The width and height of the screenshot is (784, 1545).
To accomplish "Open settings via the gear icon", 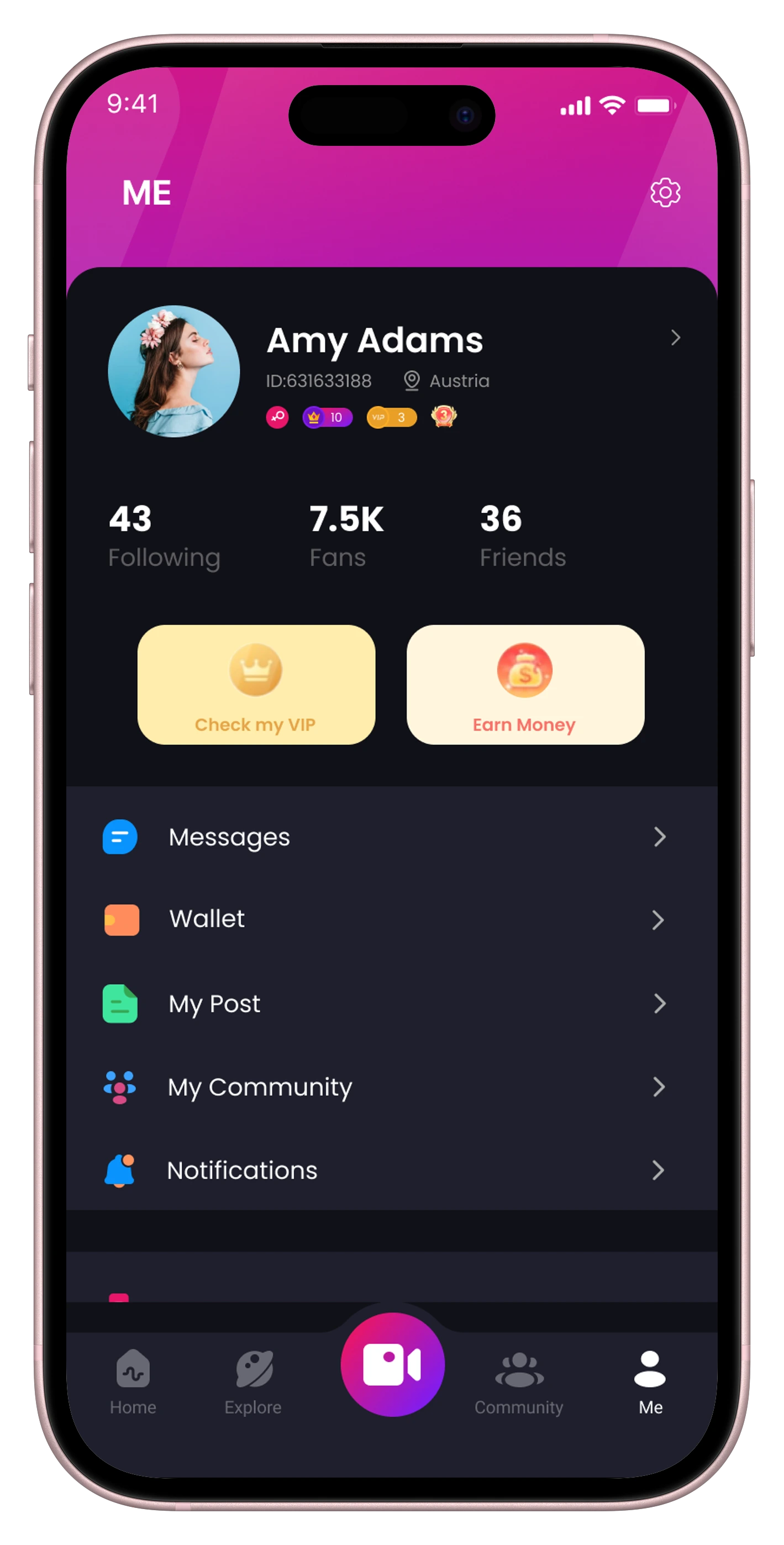I will point(665,192).
